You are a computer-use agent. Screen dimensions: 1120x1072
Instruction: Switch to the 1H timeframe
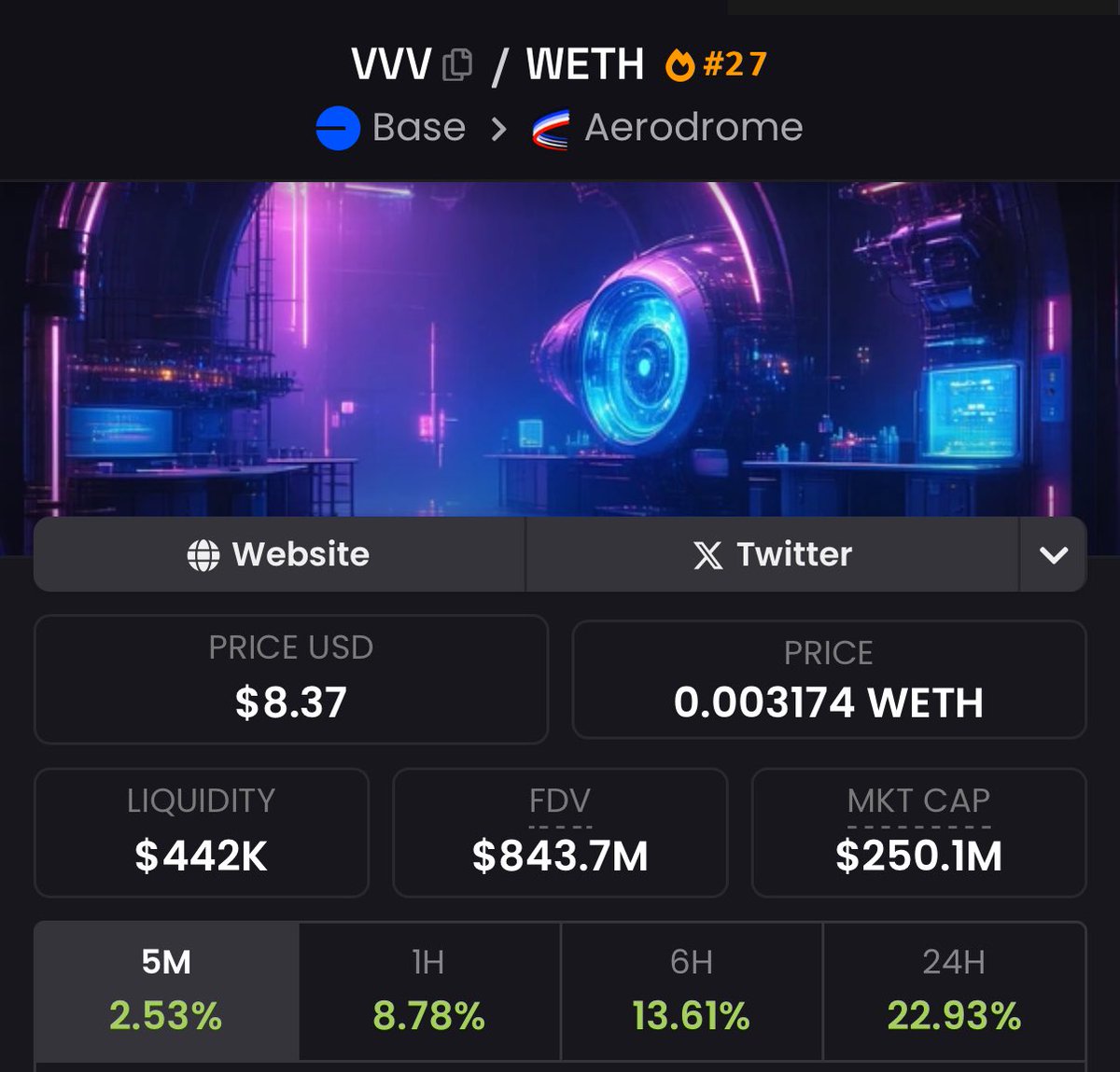pyautogui.click(x=428, y=991)
